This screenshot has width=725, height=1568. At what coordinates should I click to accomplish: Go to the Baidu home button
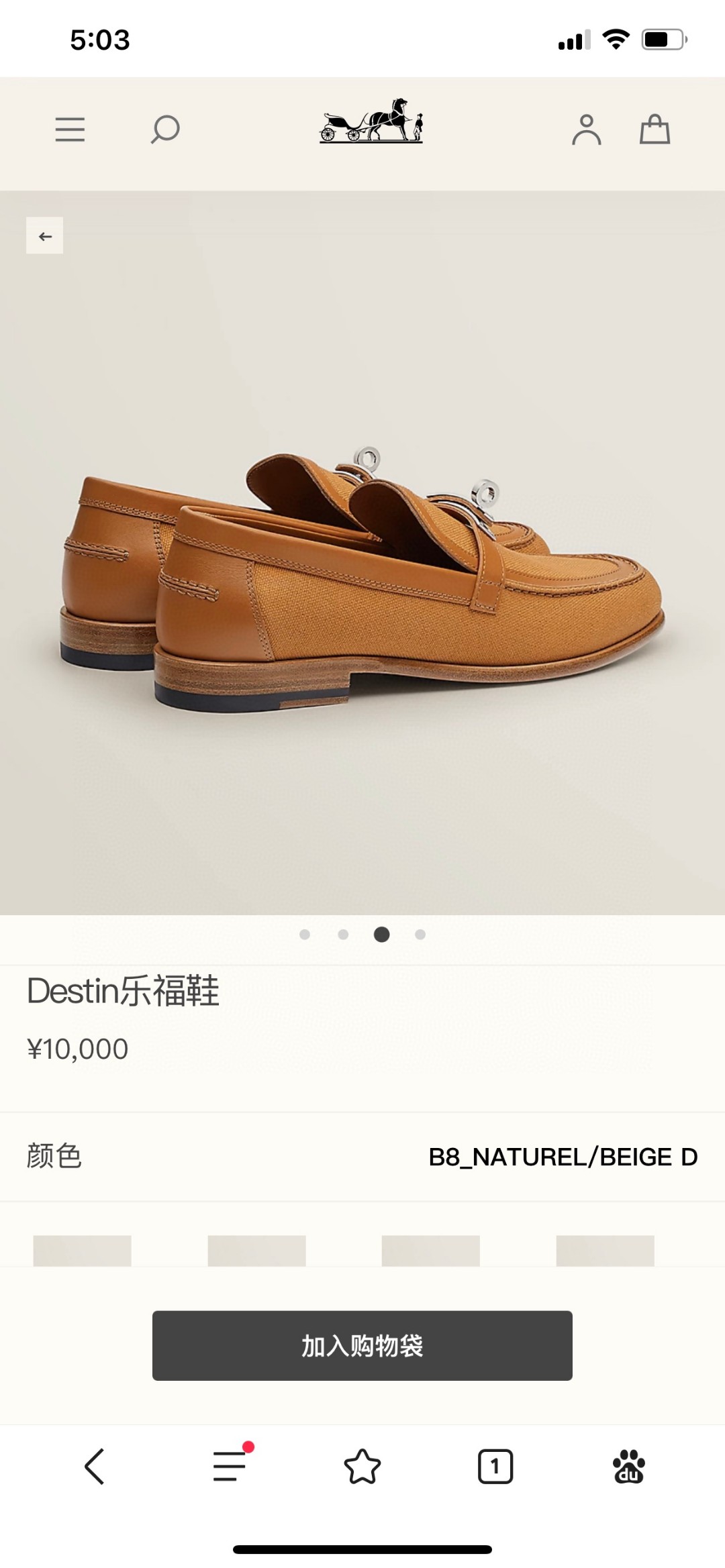tap(628, 1466)
